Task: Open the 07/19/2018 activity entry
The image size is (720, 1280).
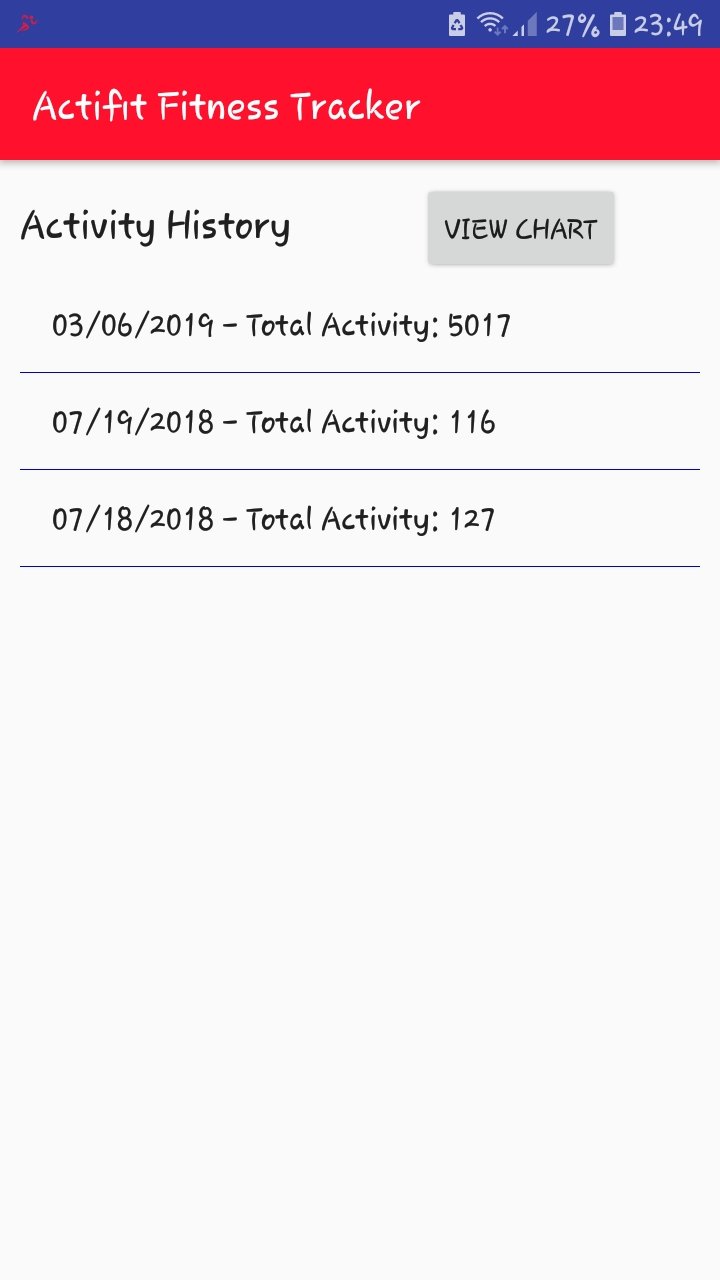Action: [x=360, y=422]
